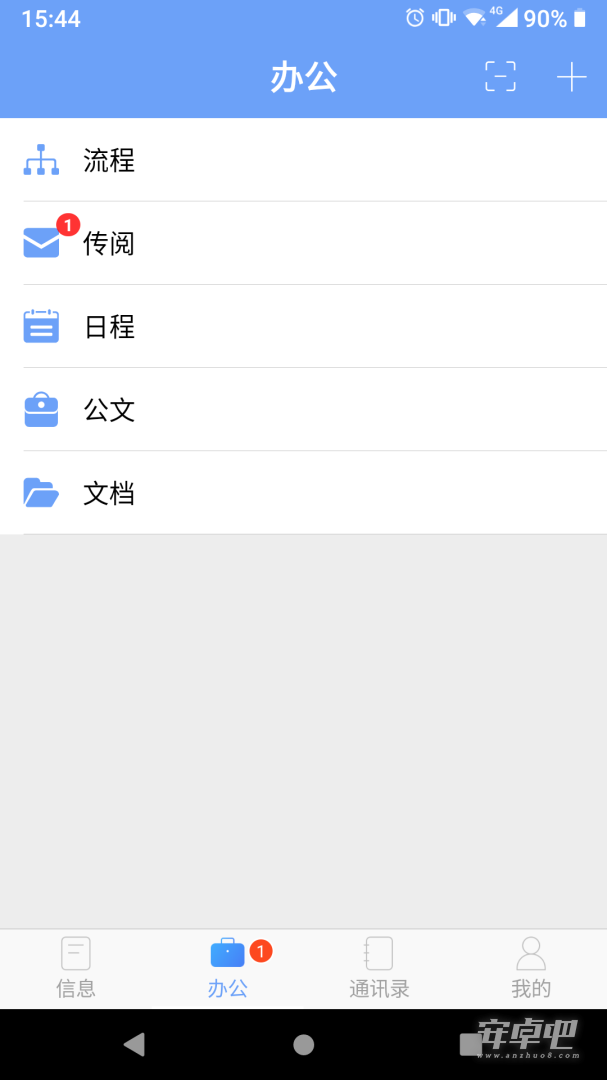Tap the plus icon to add new
Viewport: 607px width, 1080px height.
click(x=571, y=76)
